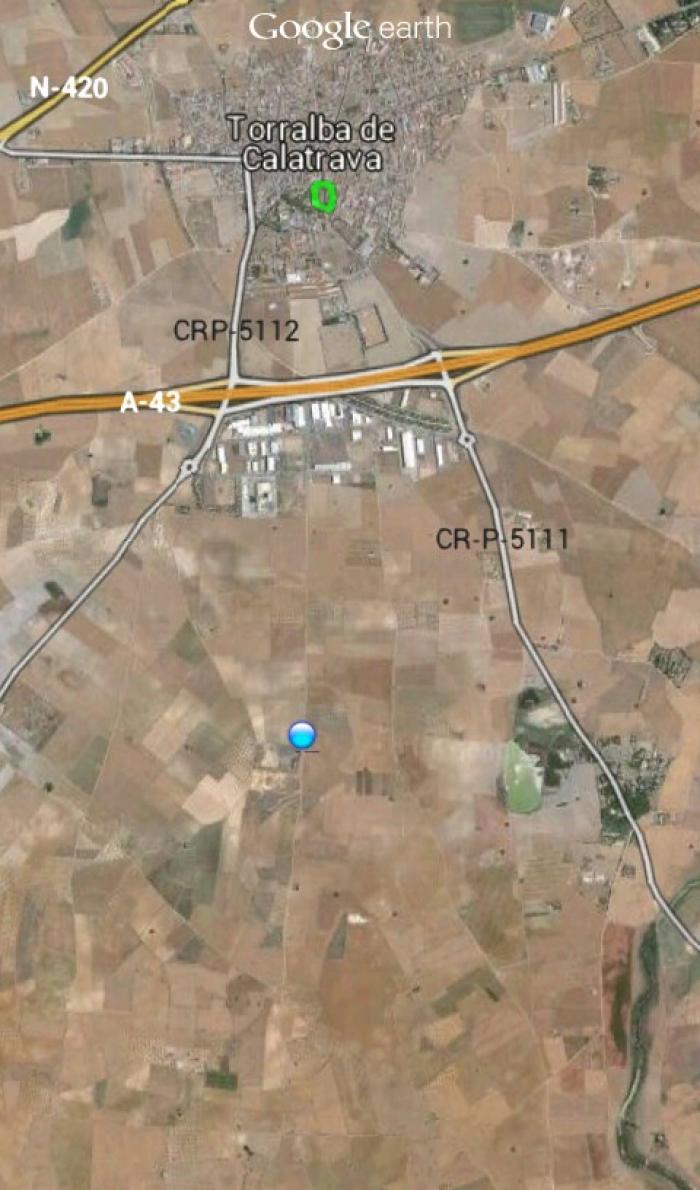Open the Torralba de Calatrava place label
Screen dimensions: 700x1190
pyautogui.click(x=311, y=143)
